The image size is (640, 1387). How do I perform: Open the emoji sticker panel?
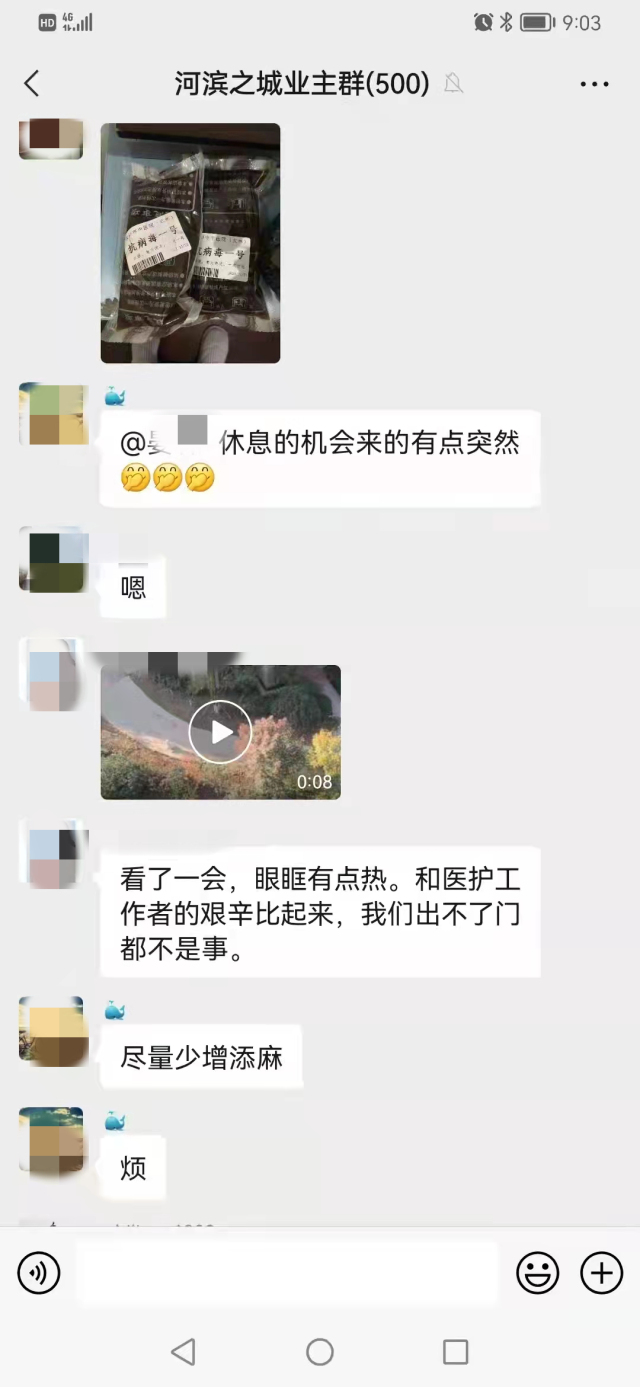click(537, 1273)
